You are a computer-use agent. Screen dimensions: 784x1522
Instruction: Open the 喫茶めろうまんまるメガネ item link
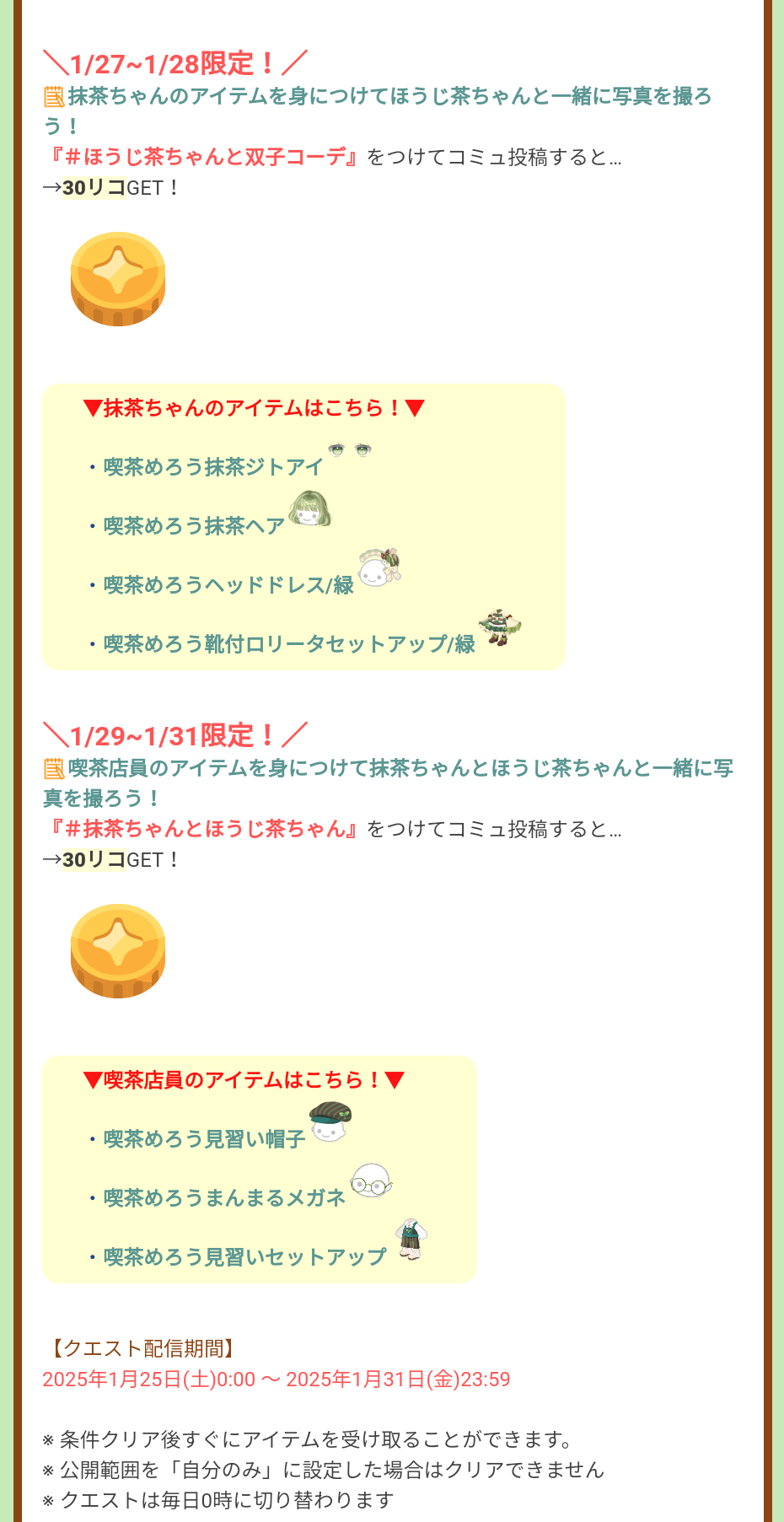(224, 1197)
